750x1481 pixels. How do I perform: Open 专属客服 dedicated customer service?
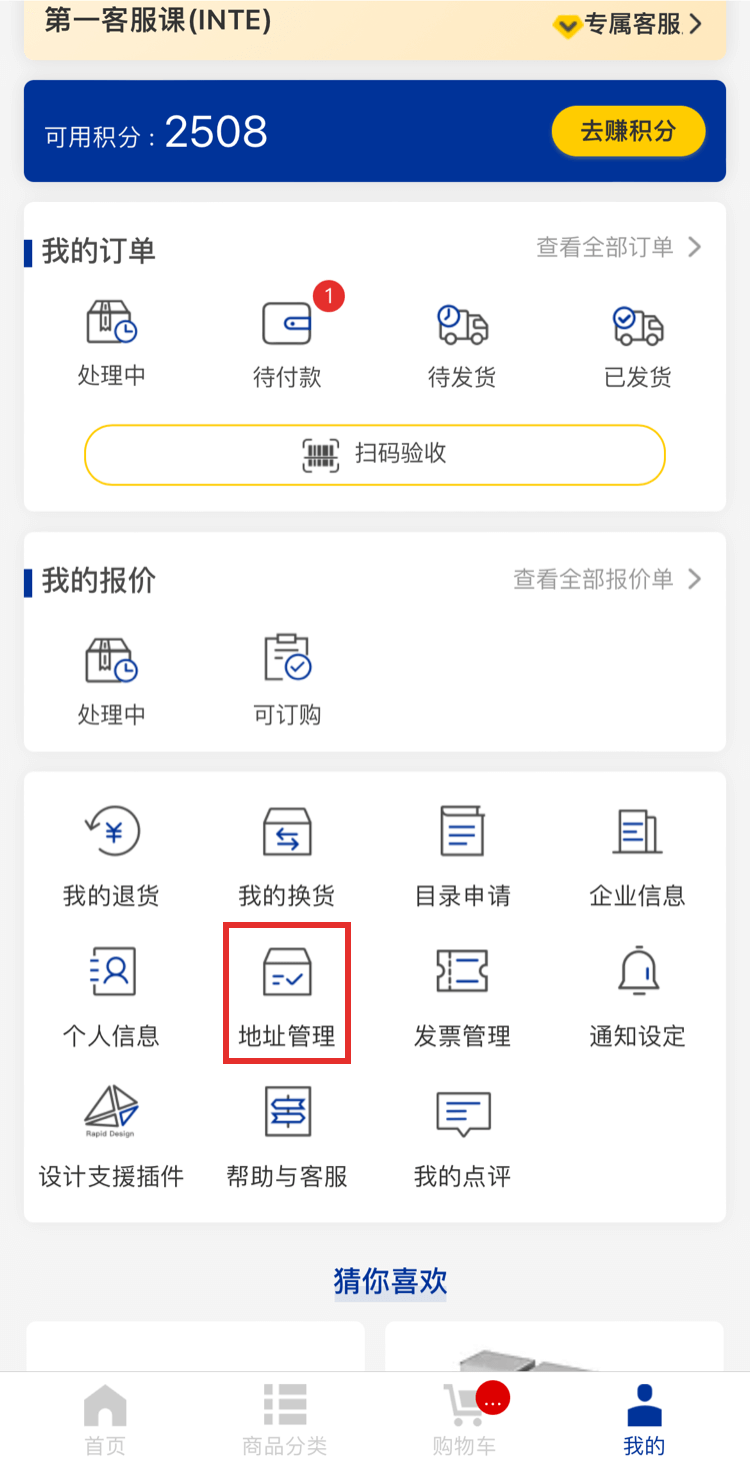coord(629,24)
